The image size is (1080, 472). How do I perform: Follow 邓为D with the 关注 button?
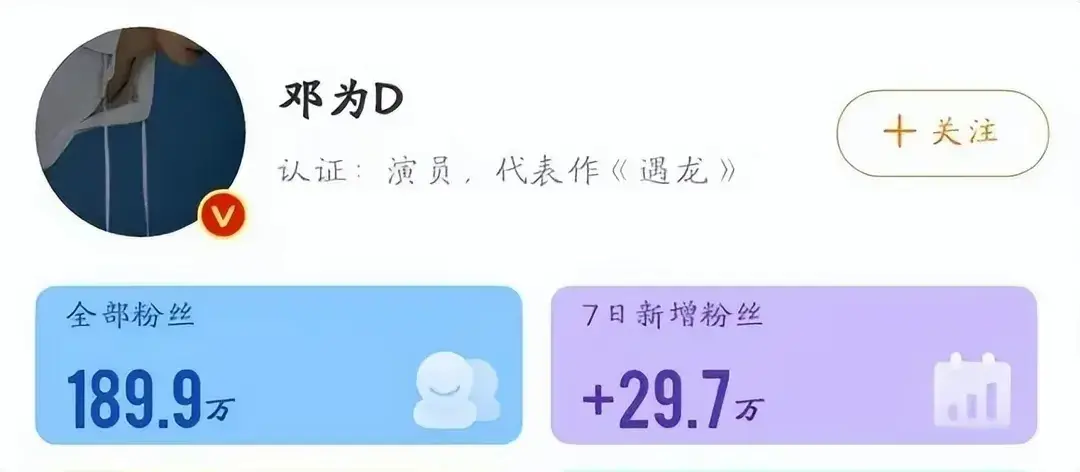pos(942,133)
